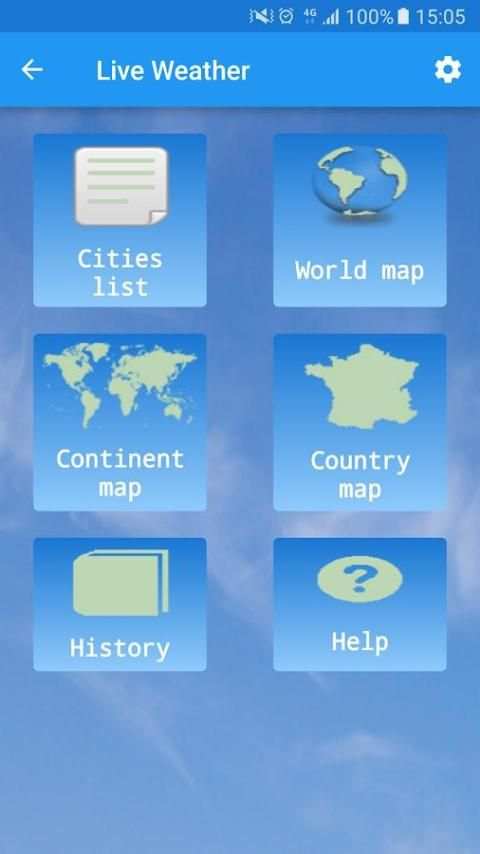The width and height of the screenshot is (480, 854).
Task: Open settings via the gear icon
Action: click(448, 71)
